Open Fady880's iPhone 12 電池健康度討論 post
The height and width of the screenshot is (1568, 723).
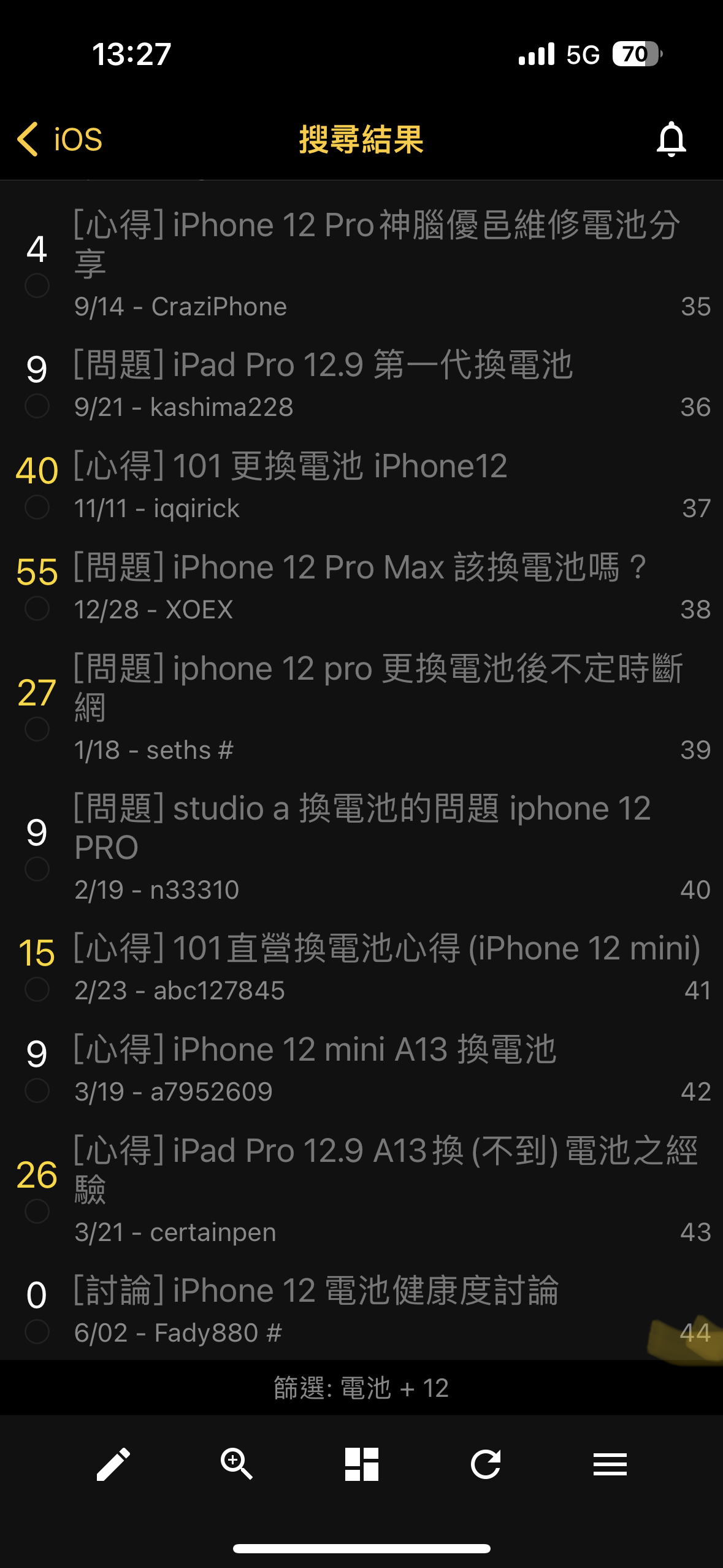pyautogui.click(x=361, y=1310)
